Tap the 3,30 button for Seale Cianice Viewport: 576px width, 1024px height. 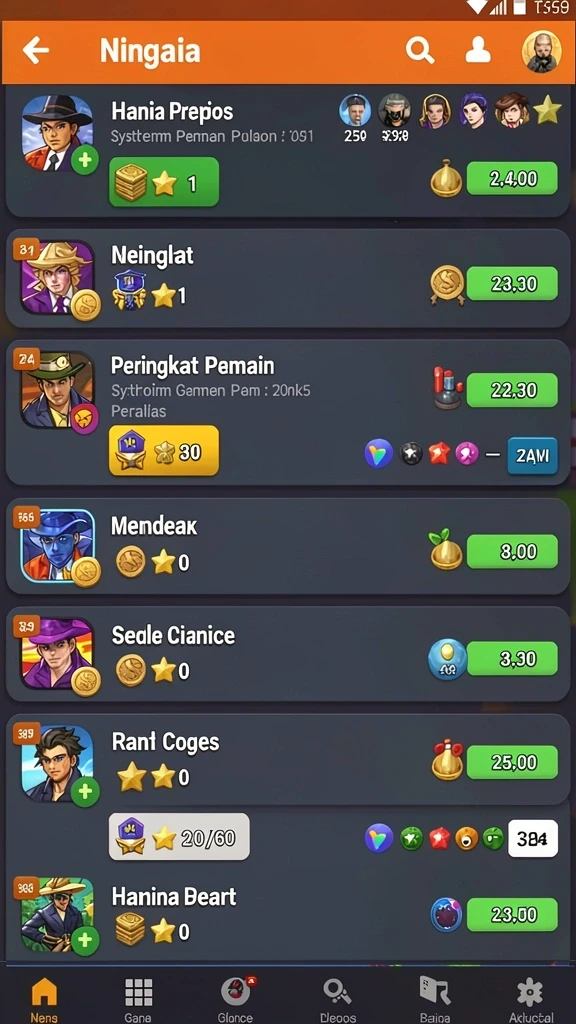click(x=513, y=658)
